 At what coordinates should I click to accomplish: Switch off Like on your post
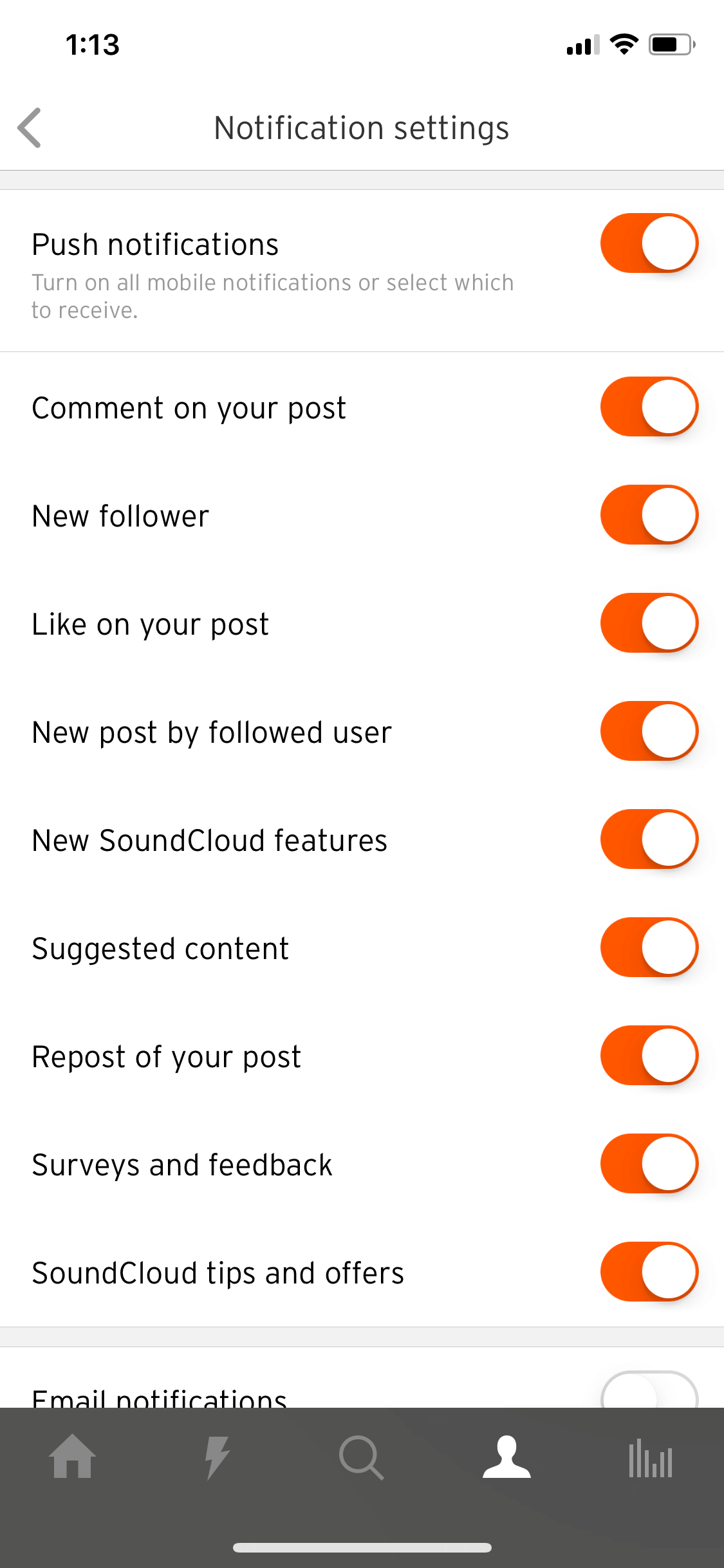pos(649,623)
